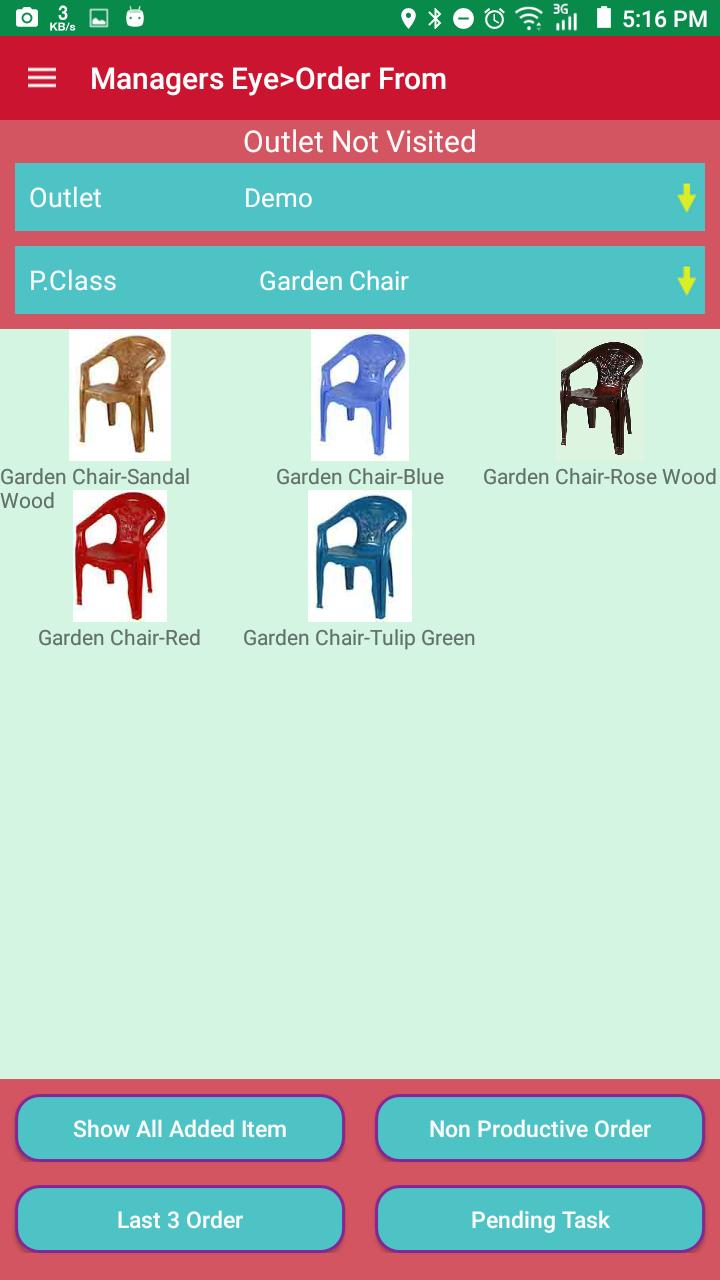Image resolution: width=720 pixels, height=1280 pixels.
Task: Select the Garden Chair-Sandal Wood product
Action: pyautogui.click(x=120, y=396)
